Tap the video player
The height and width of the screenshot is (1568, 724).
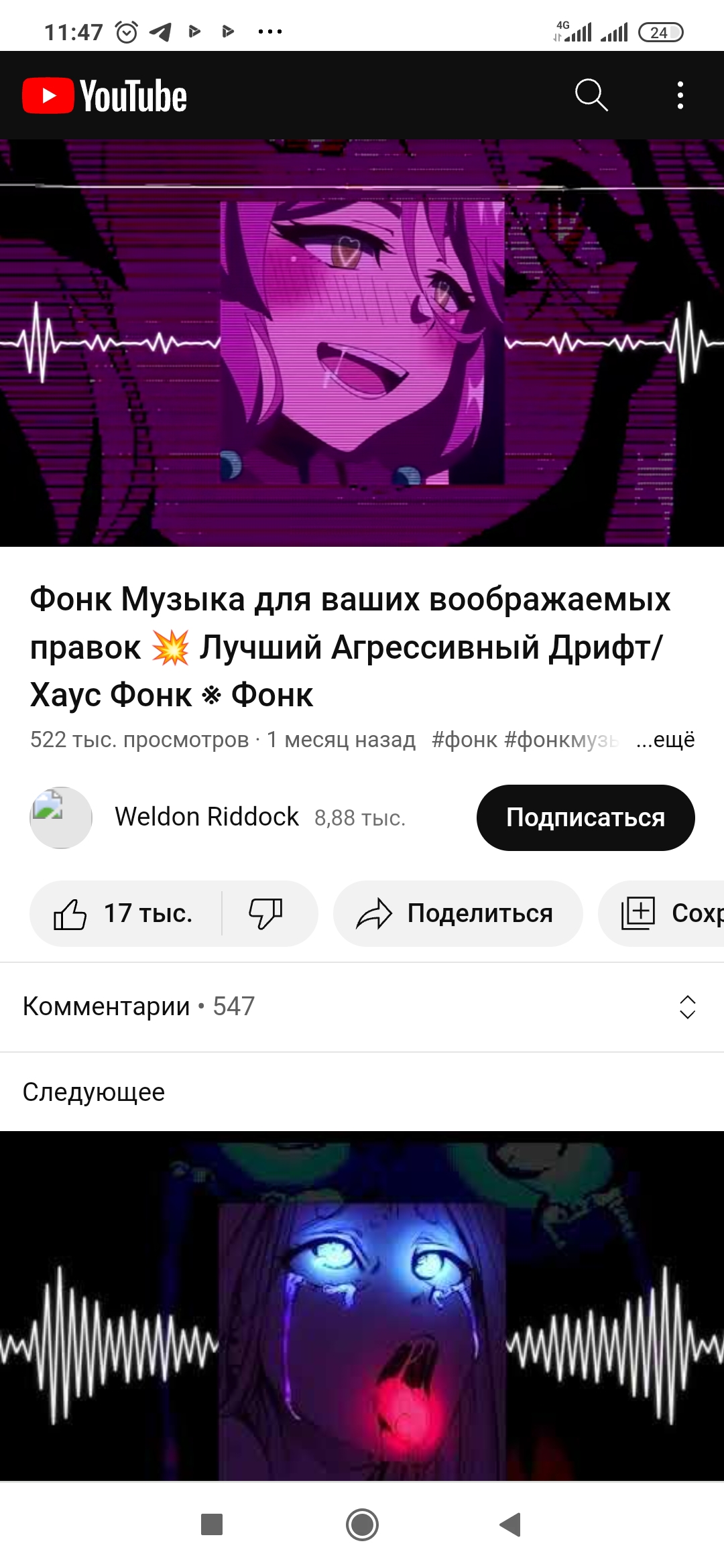point(362,343)
